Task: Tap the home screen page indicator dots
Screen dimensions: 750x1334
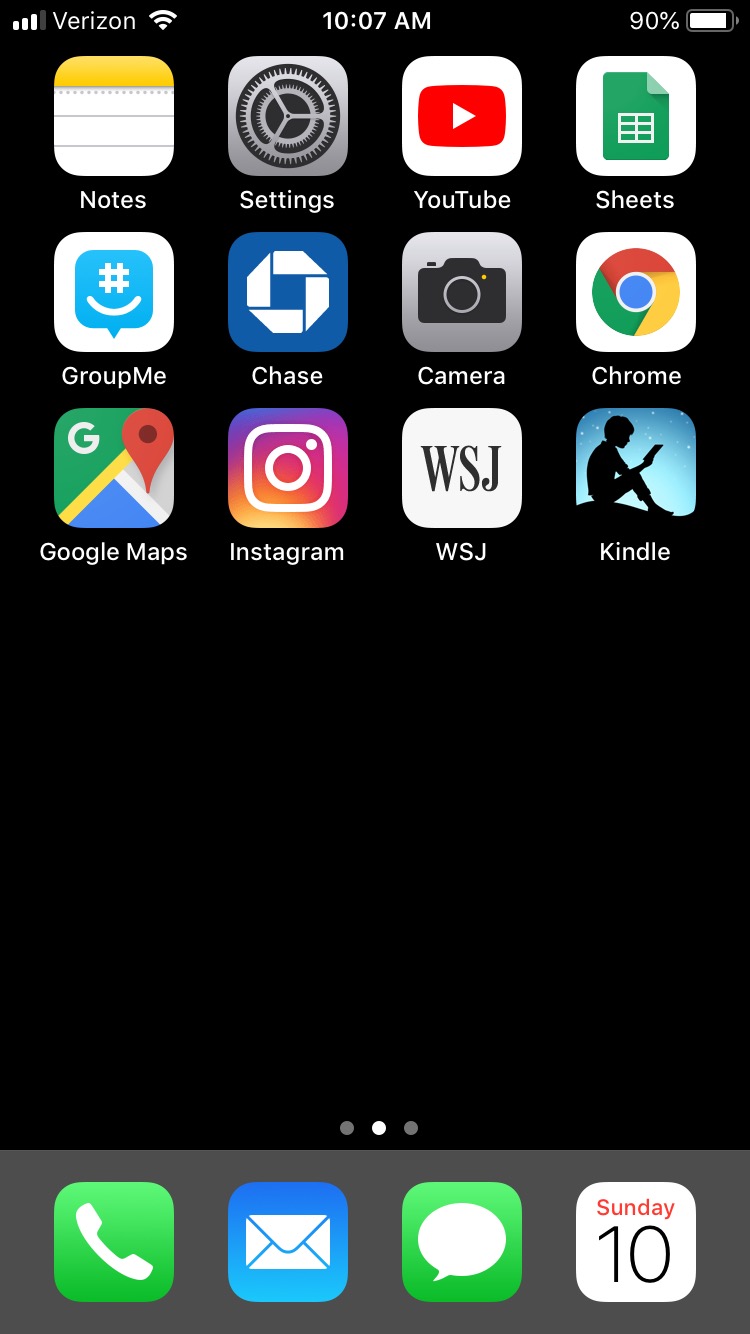Action: tap(378, 1128)
